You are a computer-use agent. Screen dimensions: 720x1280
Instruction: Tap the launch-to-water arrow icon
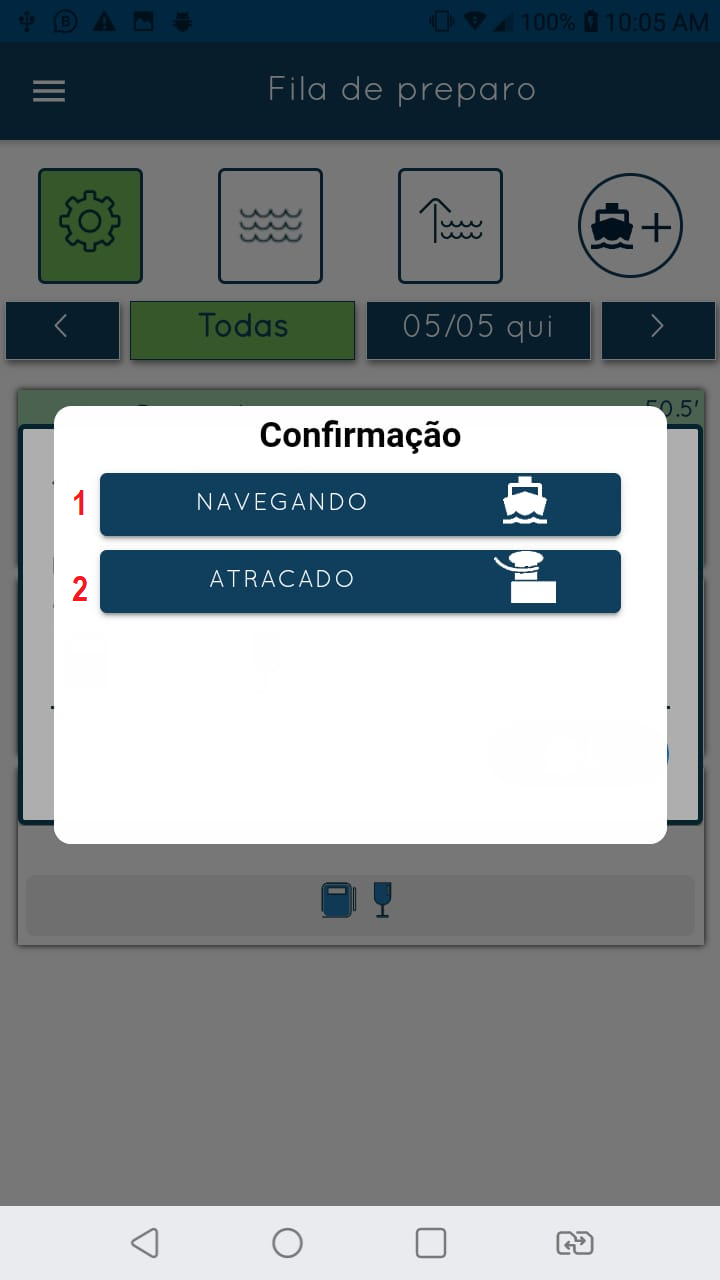tap(450, 225)
